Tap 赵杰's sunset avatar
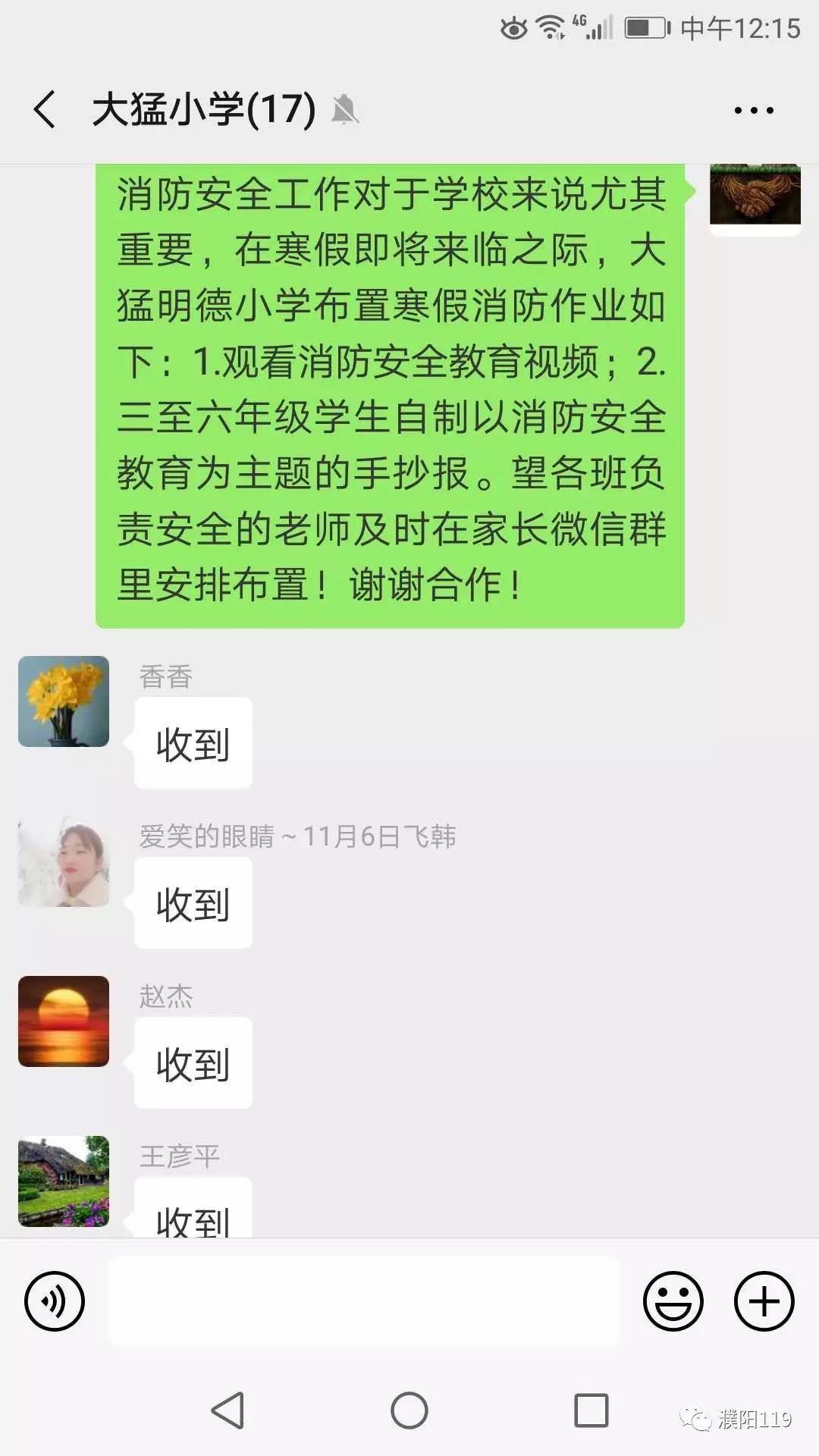Viewport: 819px width, 1456px height. [x=64, y=1021]
